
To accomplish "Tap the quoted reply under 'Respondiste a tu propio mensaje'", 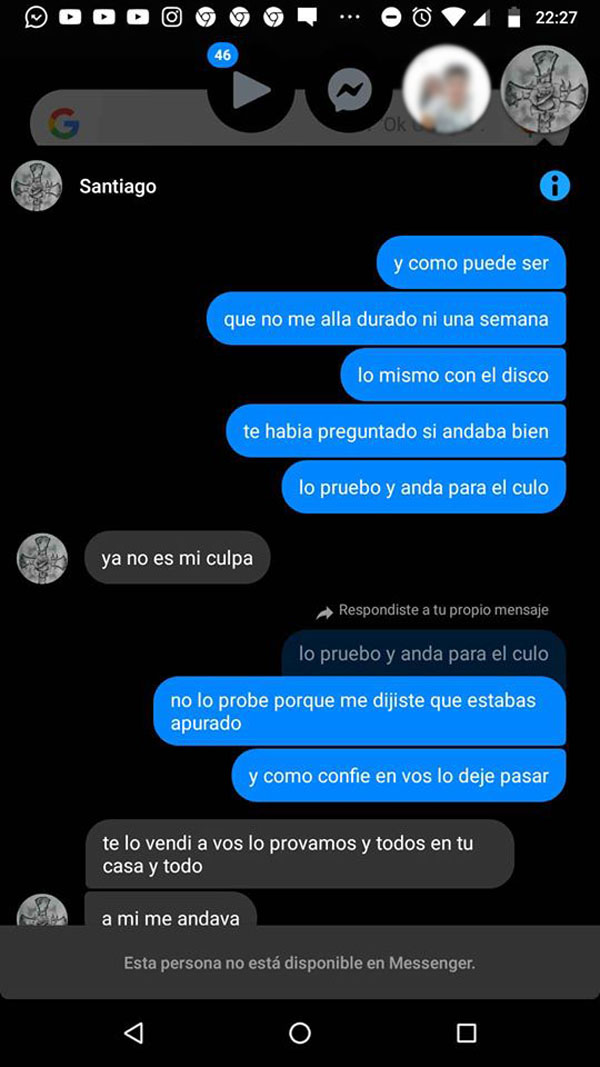I will (x=423, y=654).
